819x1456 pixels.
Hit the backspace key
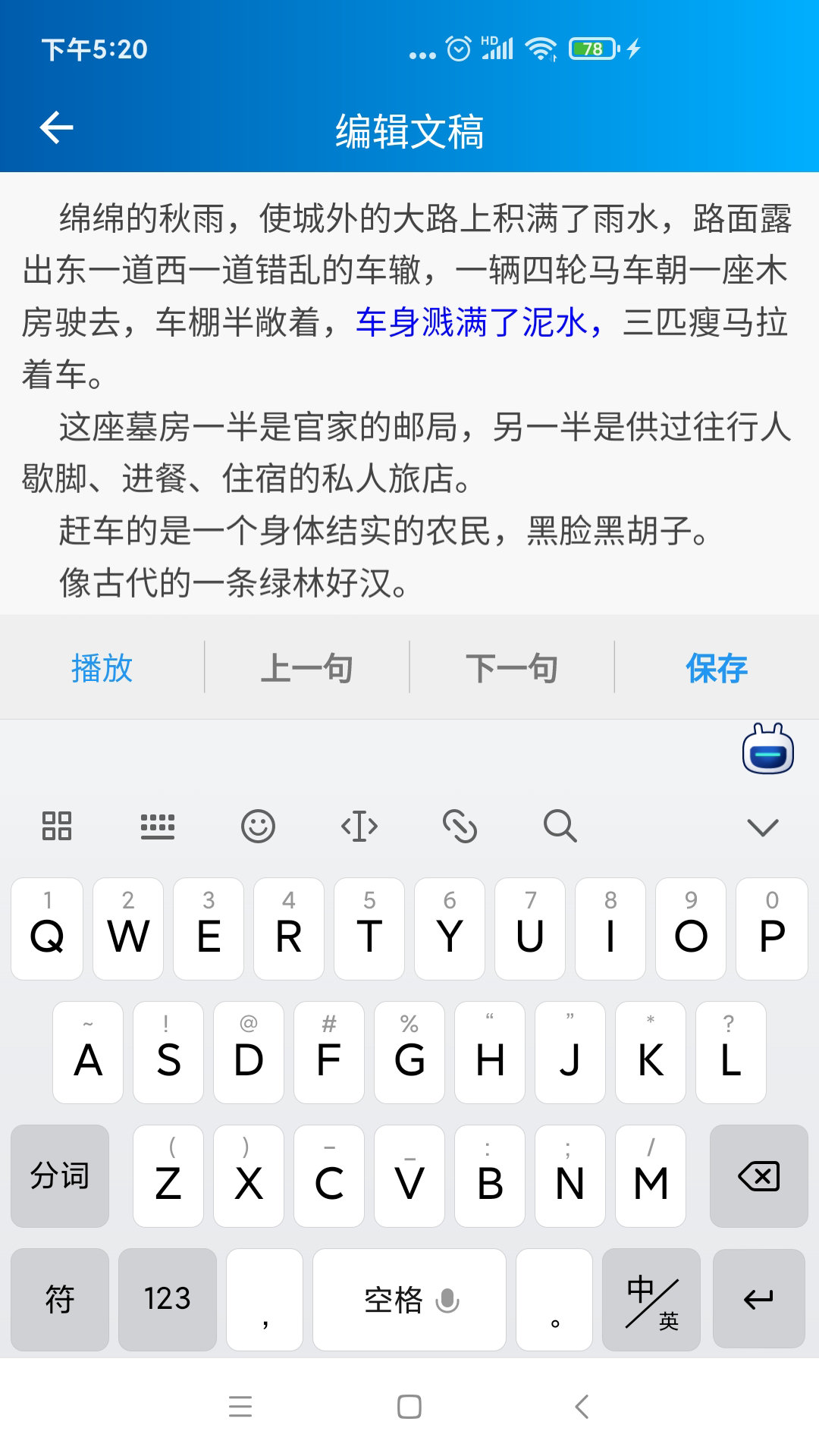point(759,1176)
